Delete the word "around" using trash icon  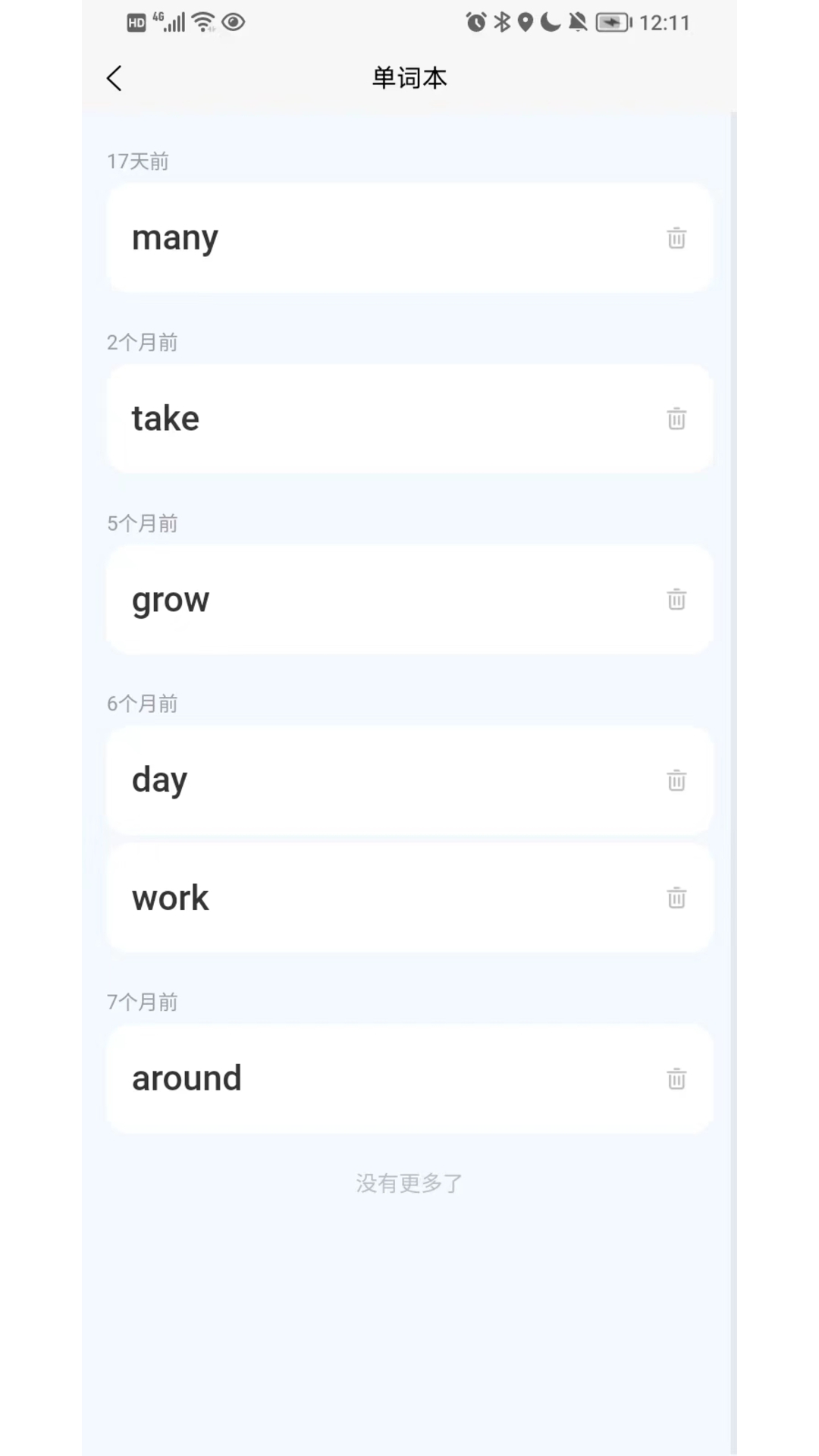(676, 1078)
